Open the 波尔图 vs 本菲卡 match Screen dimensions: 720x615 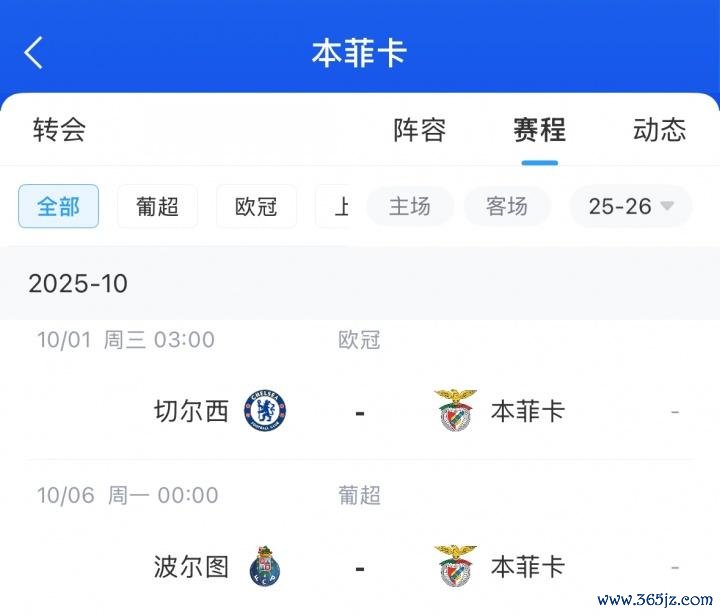tap(360, 567)
